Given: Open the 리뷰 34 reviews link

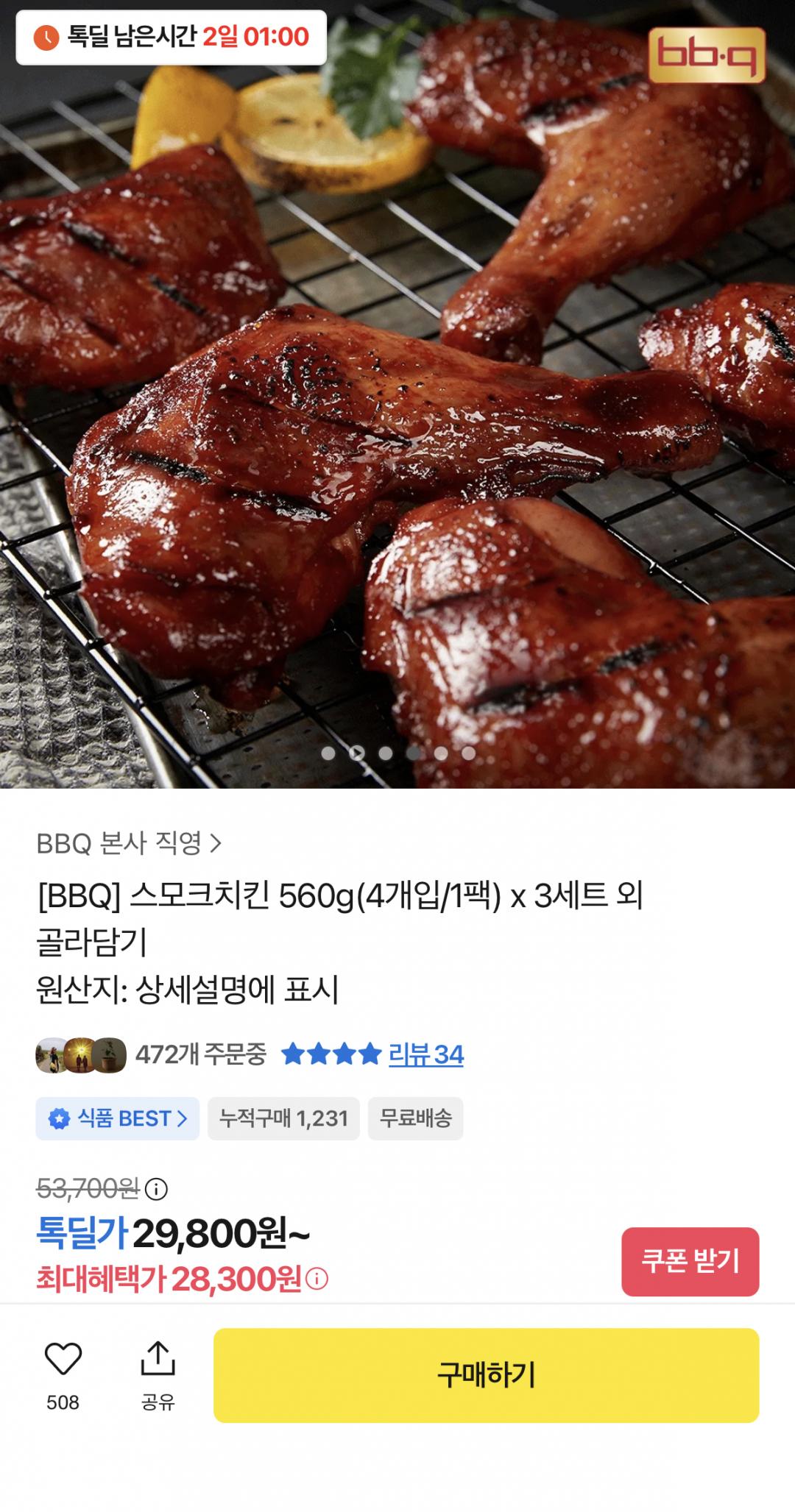Looking at the screenshot, I should point(425,1054).
